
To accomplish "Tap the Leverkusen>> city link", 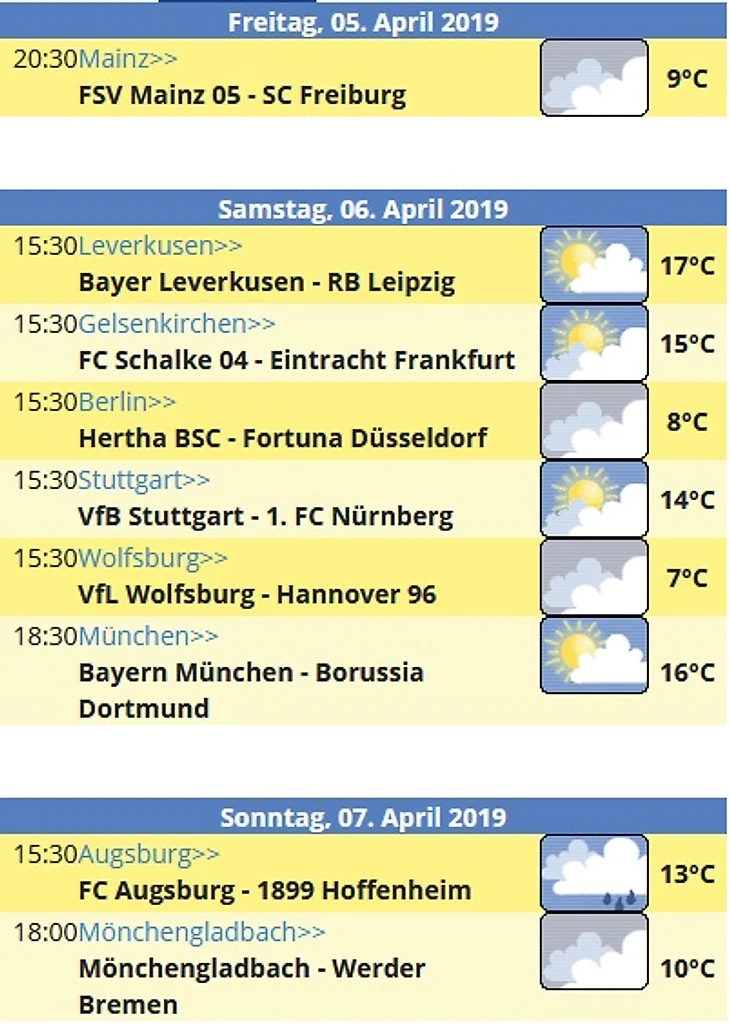I will coord(160,246).
